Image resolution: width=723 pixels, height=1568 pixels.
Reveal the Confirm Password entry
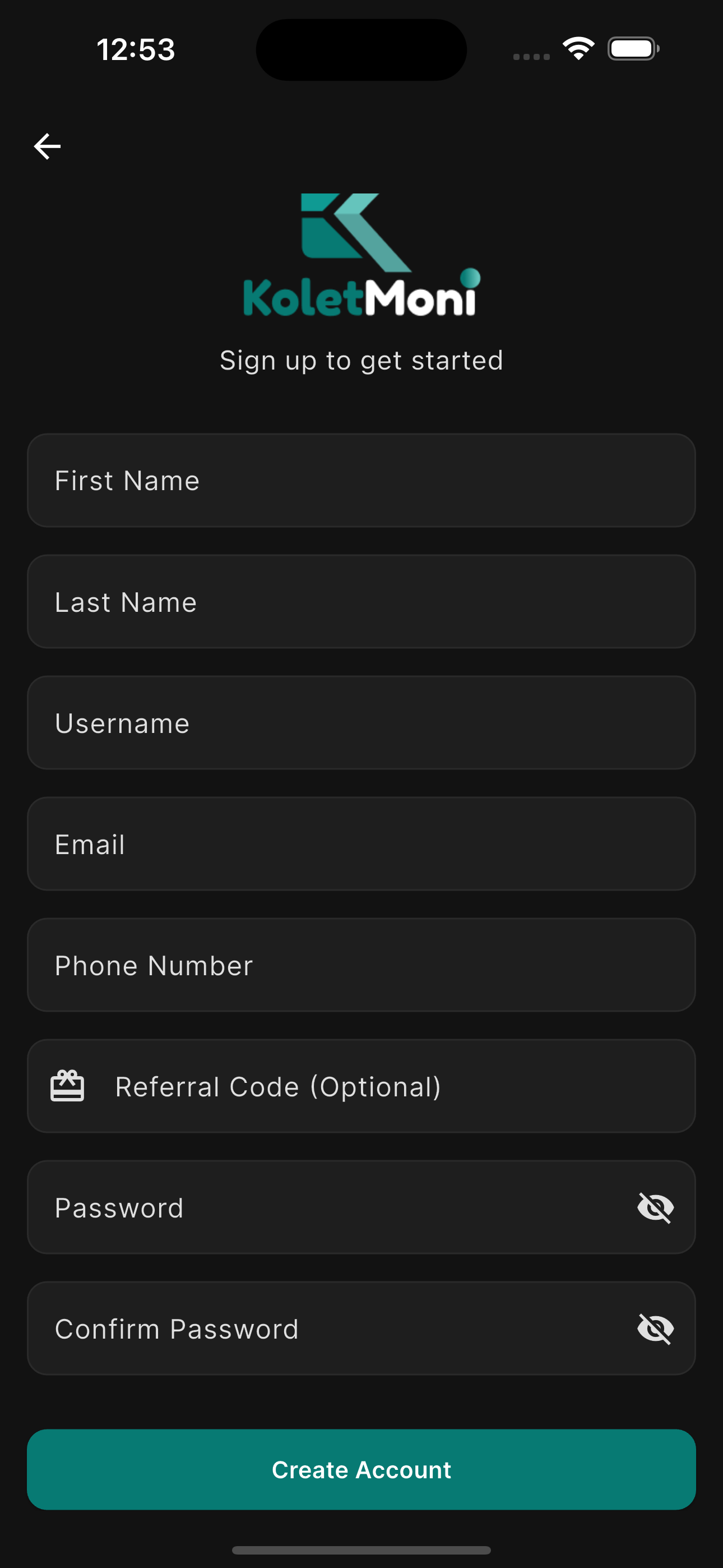point(656,1329)
